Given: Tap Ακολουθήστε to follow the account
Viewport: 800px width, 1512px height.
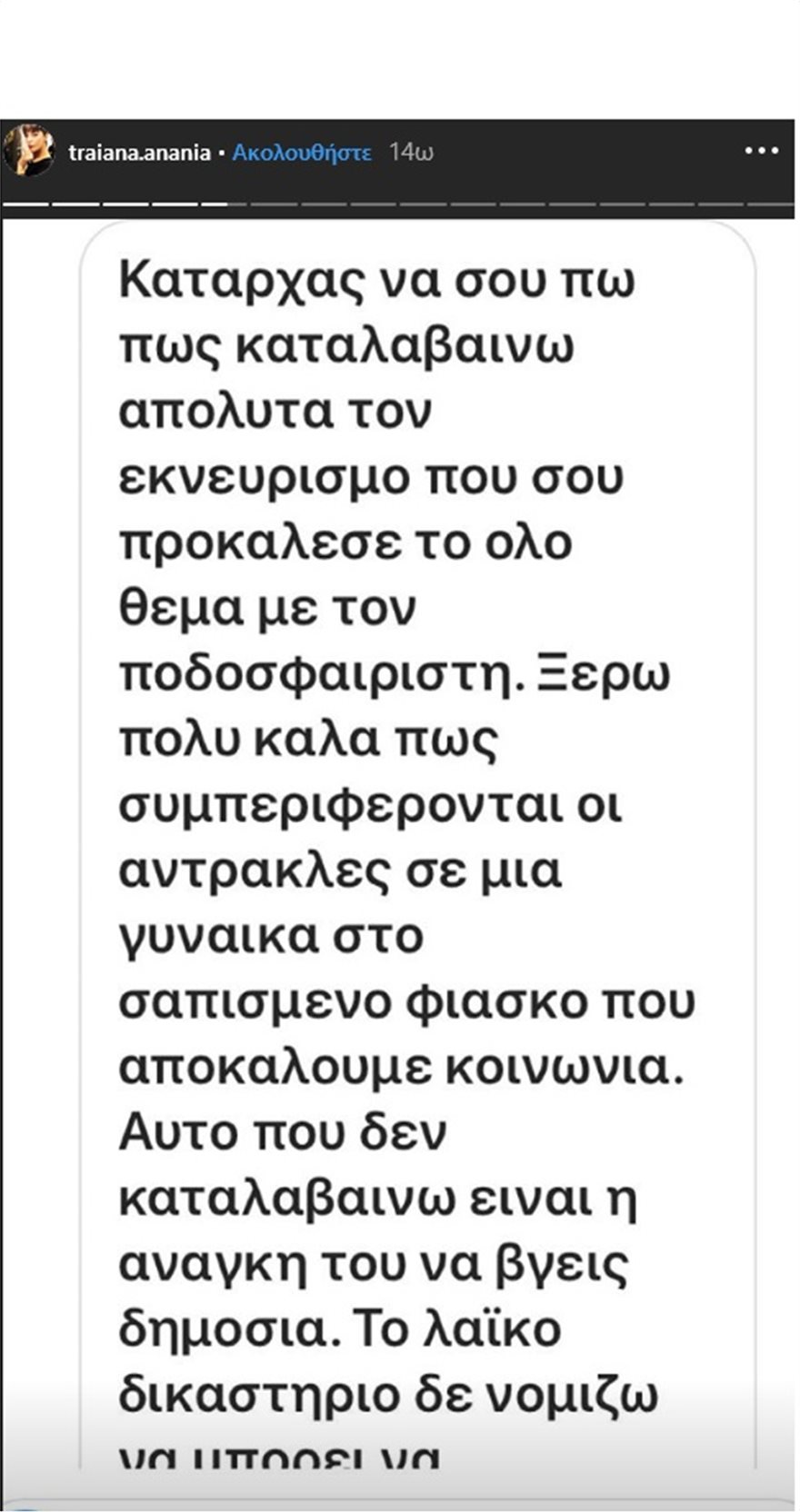Looking at the screenshot, I should pos(302,153).
